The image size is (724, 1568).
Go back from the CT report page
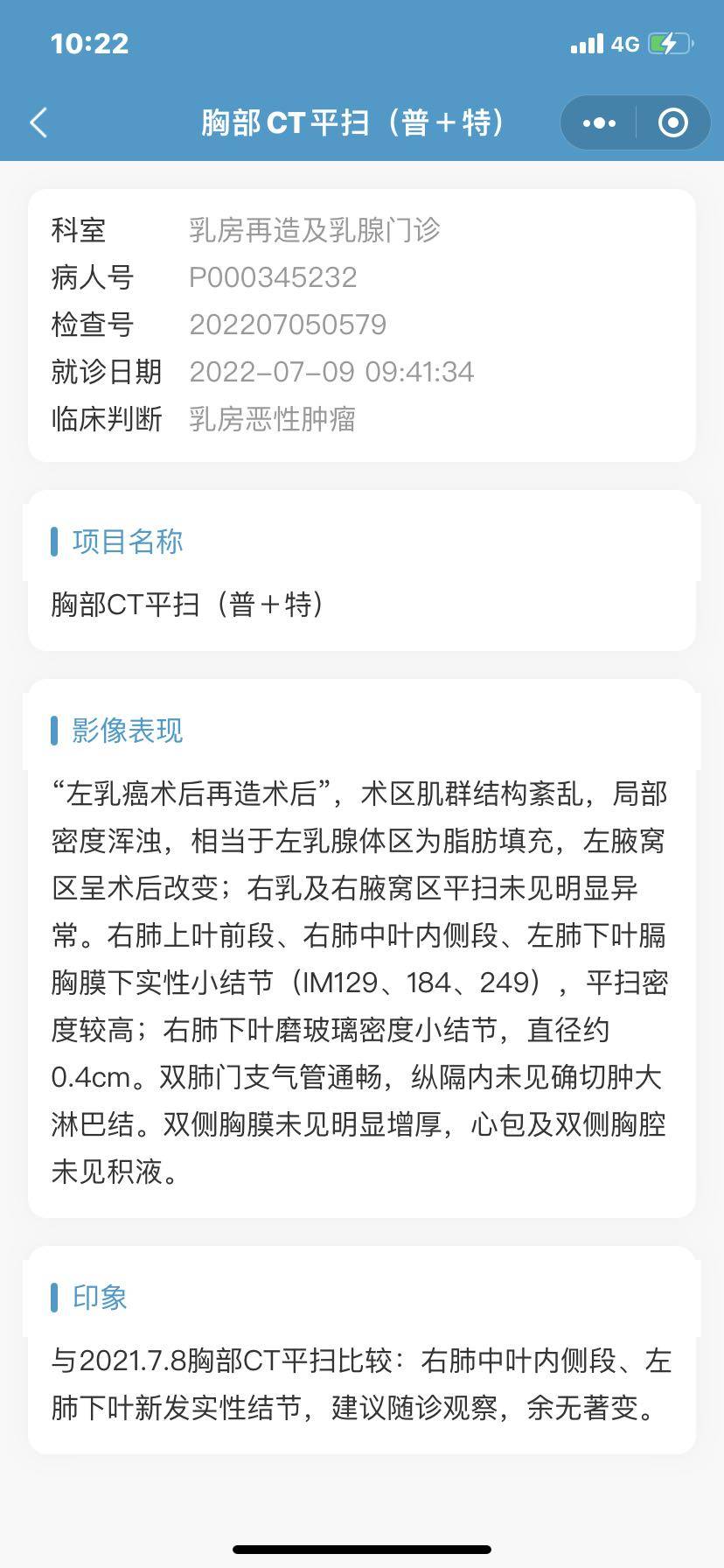(x=38, y=122)
